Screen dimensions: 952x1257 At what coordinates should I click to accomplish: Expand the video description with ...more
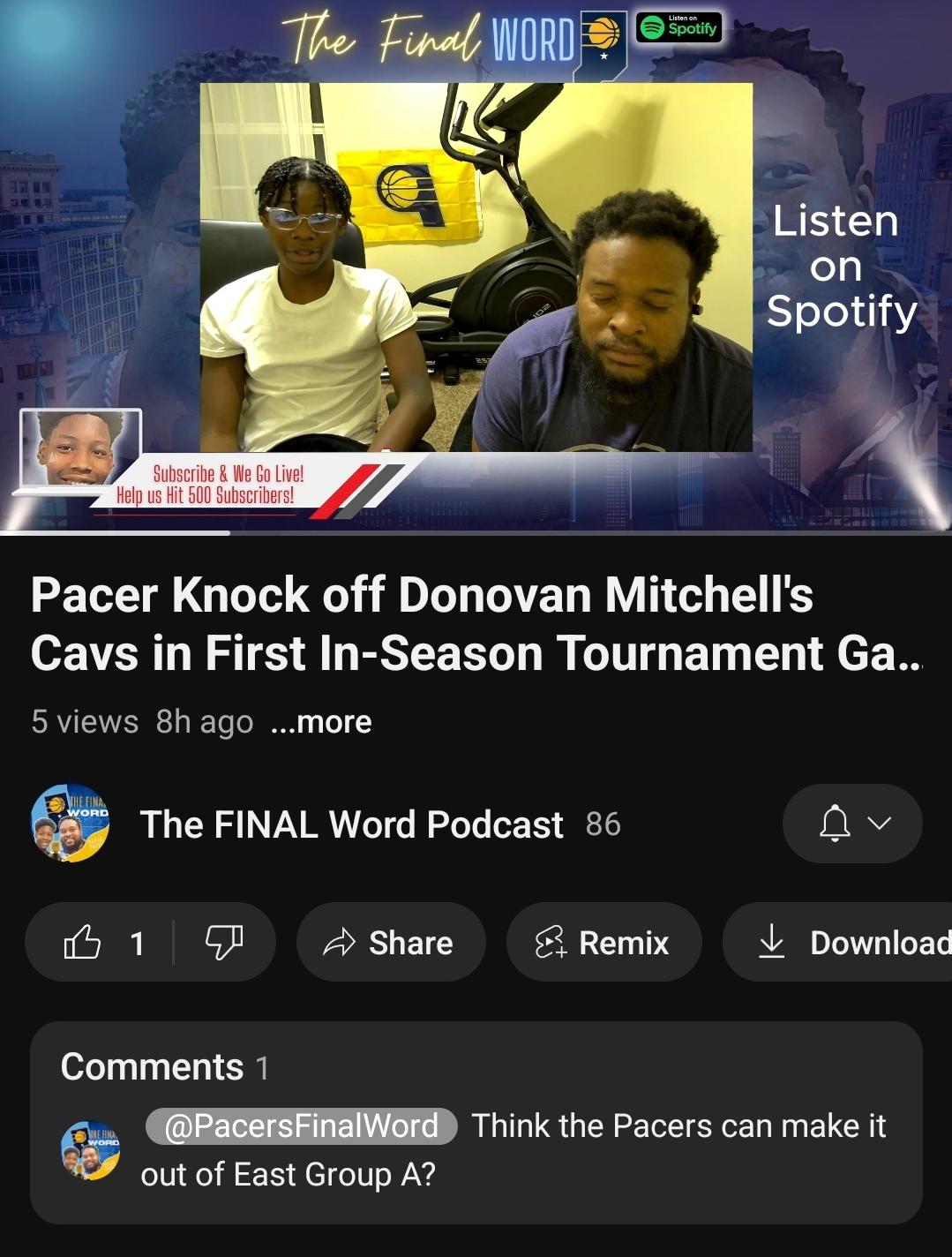click(321, 722)
